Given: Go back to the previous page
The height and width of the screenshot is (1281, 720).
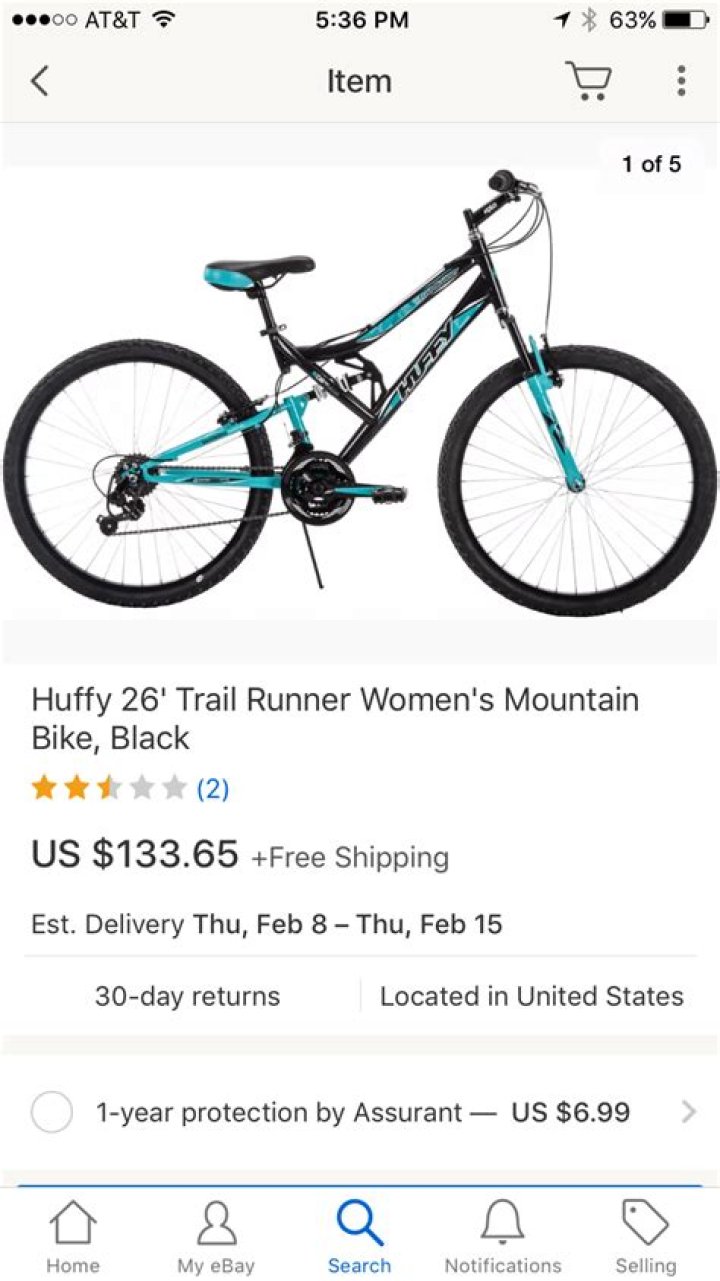Looking at the screenshot, I should coord(40,81).
